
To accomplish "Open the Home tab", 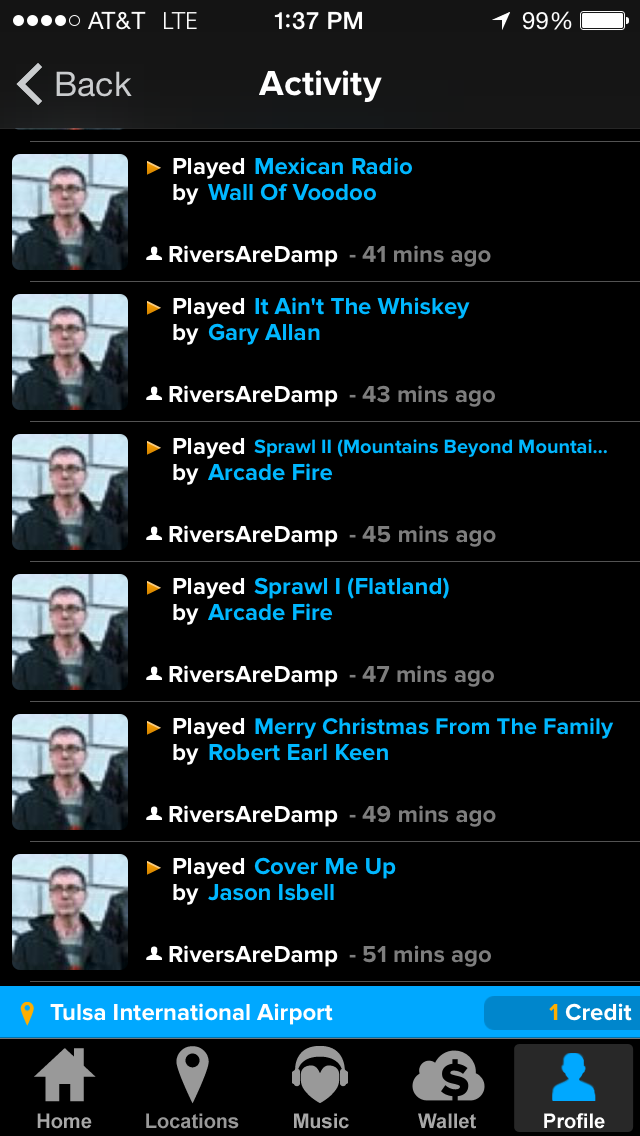I will point(64,1088).
